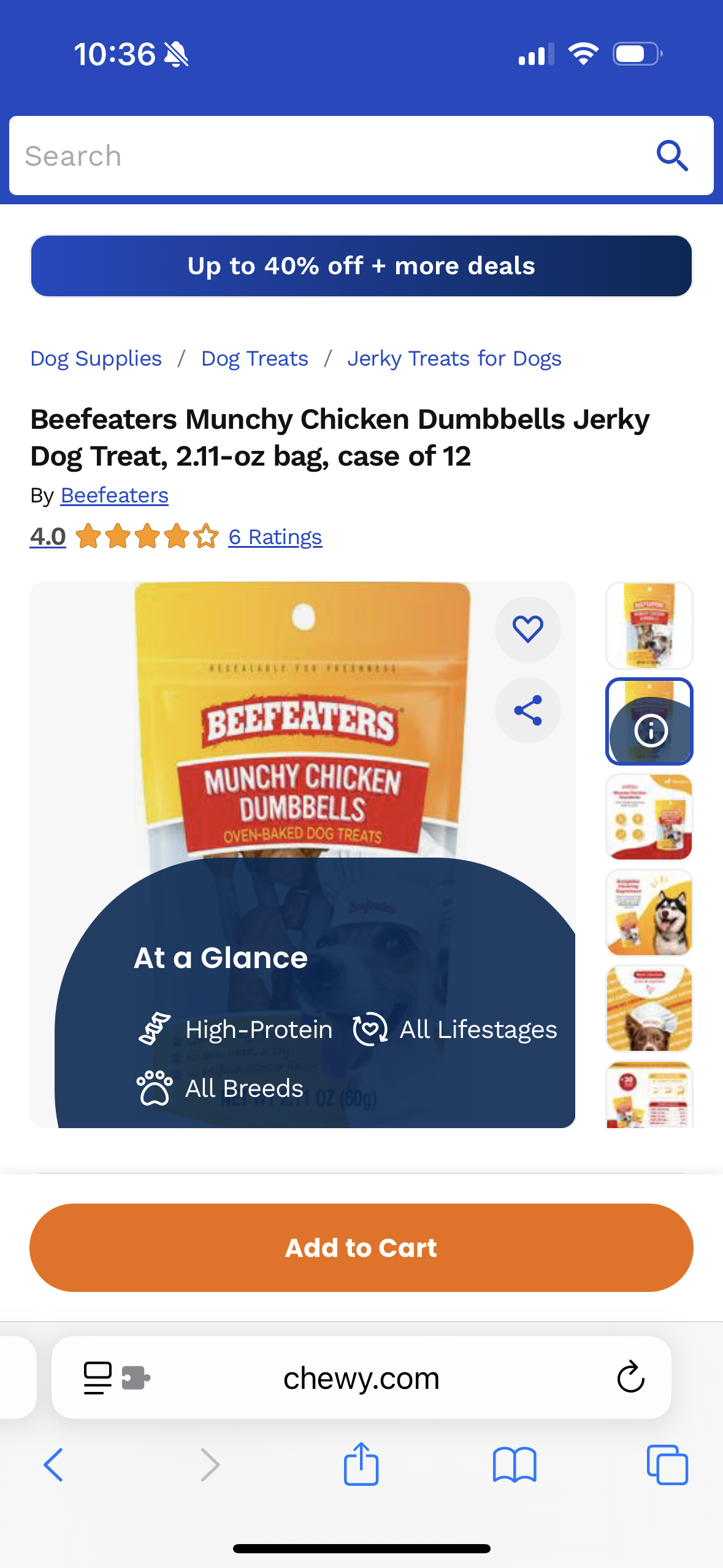Image resolution: width=723 pixels, height=1568 pixels.
Task: Share the product using the share icon
Action: tap(527, 710)
